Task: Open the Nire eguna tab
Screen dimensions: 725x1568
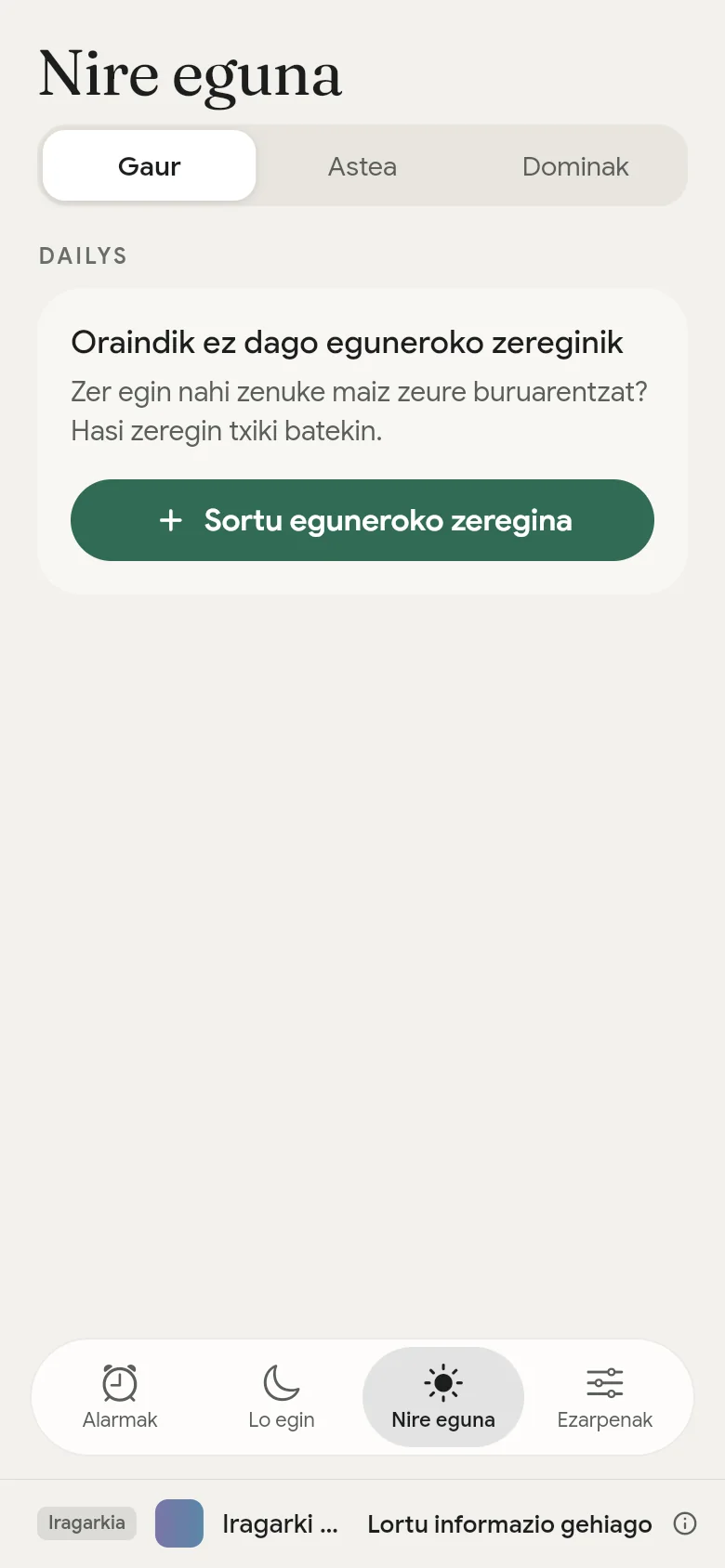Action: (443, 1397)
